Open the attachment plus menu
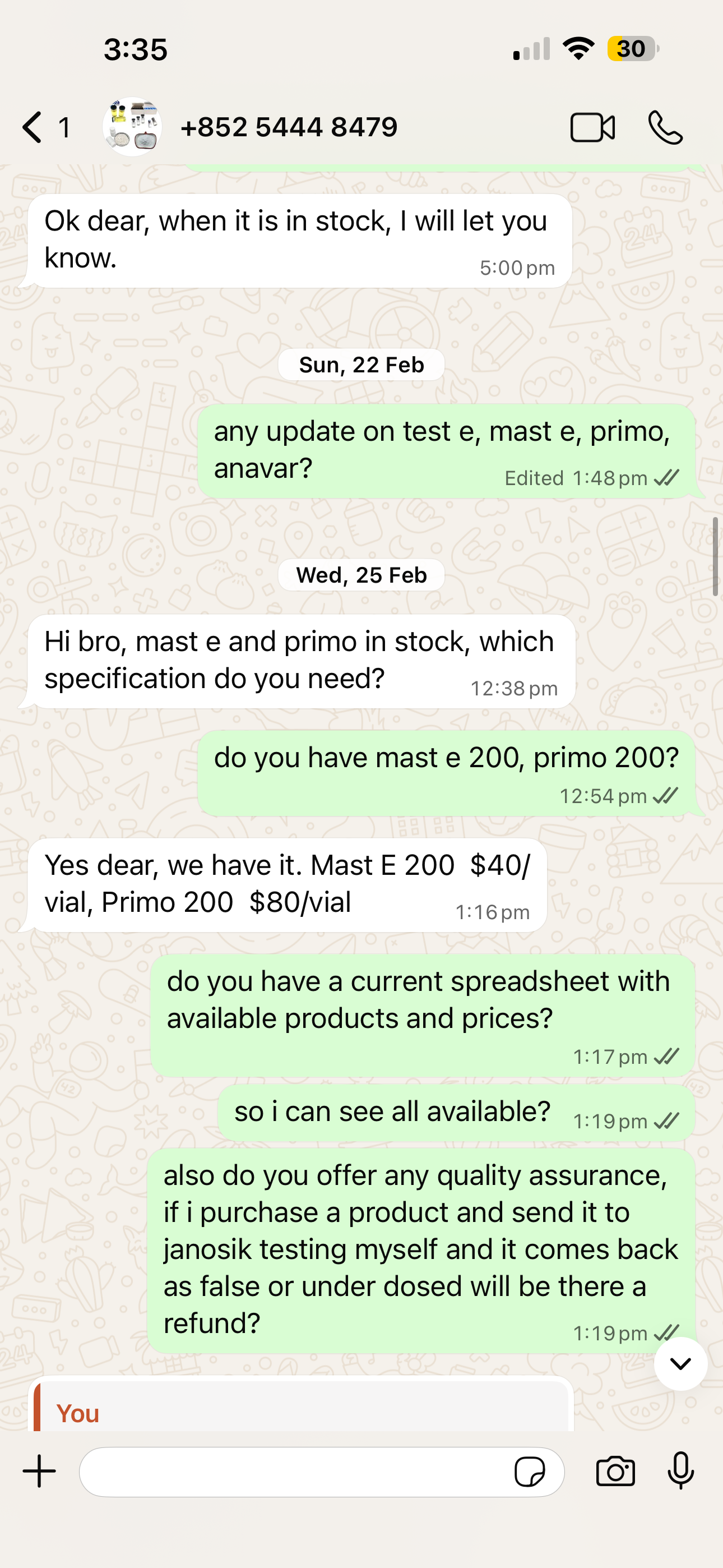 coord(40,1471)
